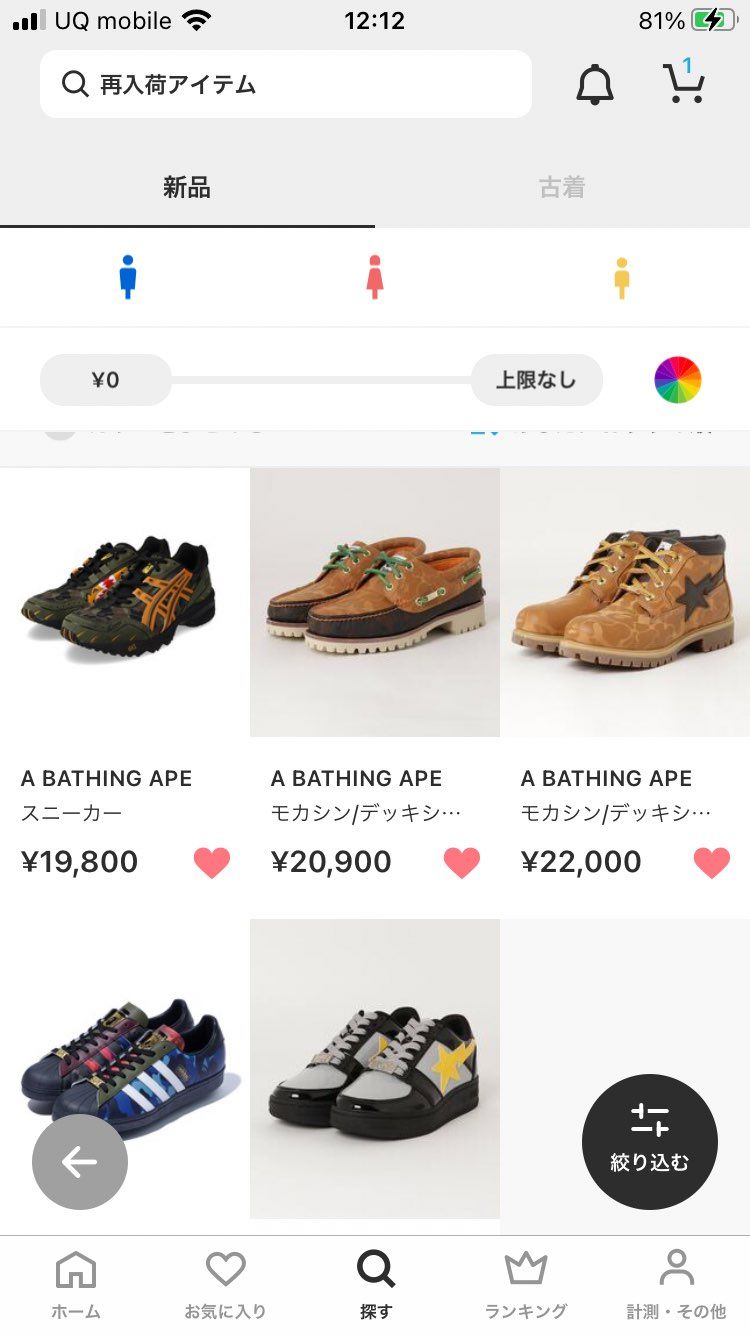Viewport: 750px width, 1334px height.
Task: Tap the magnifying glass in the search bar
Action: 75,84
